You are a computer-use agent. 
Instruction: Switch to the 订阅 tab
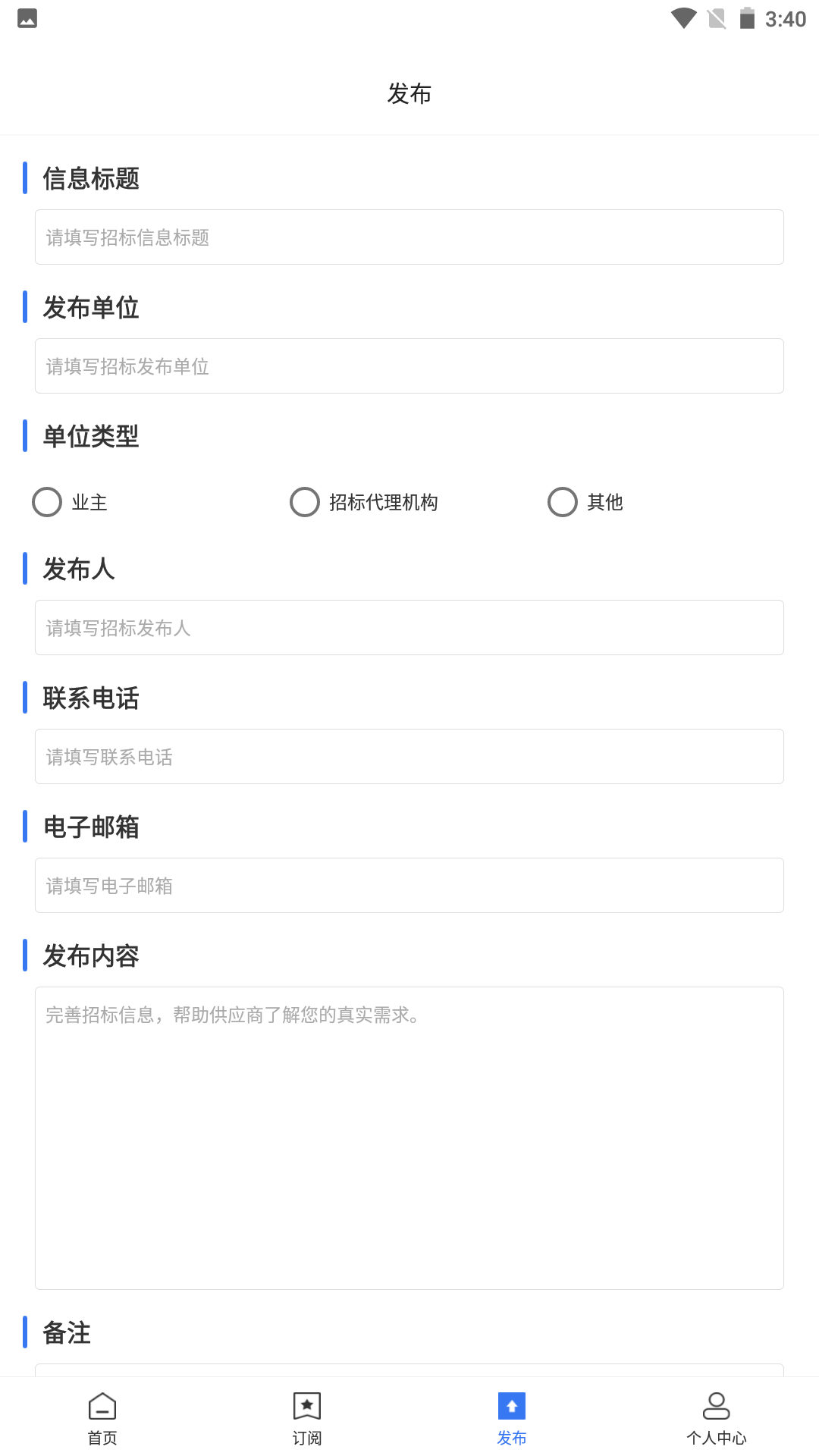click(x=307, y=1417)
